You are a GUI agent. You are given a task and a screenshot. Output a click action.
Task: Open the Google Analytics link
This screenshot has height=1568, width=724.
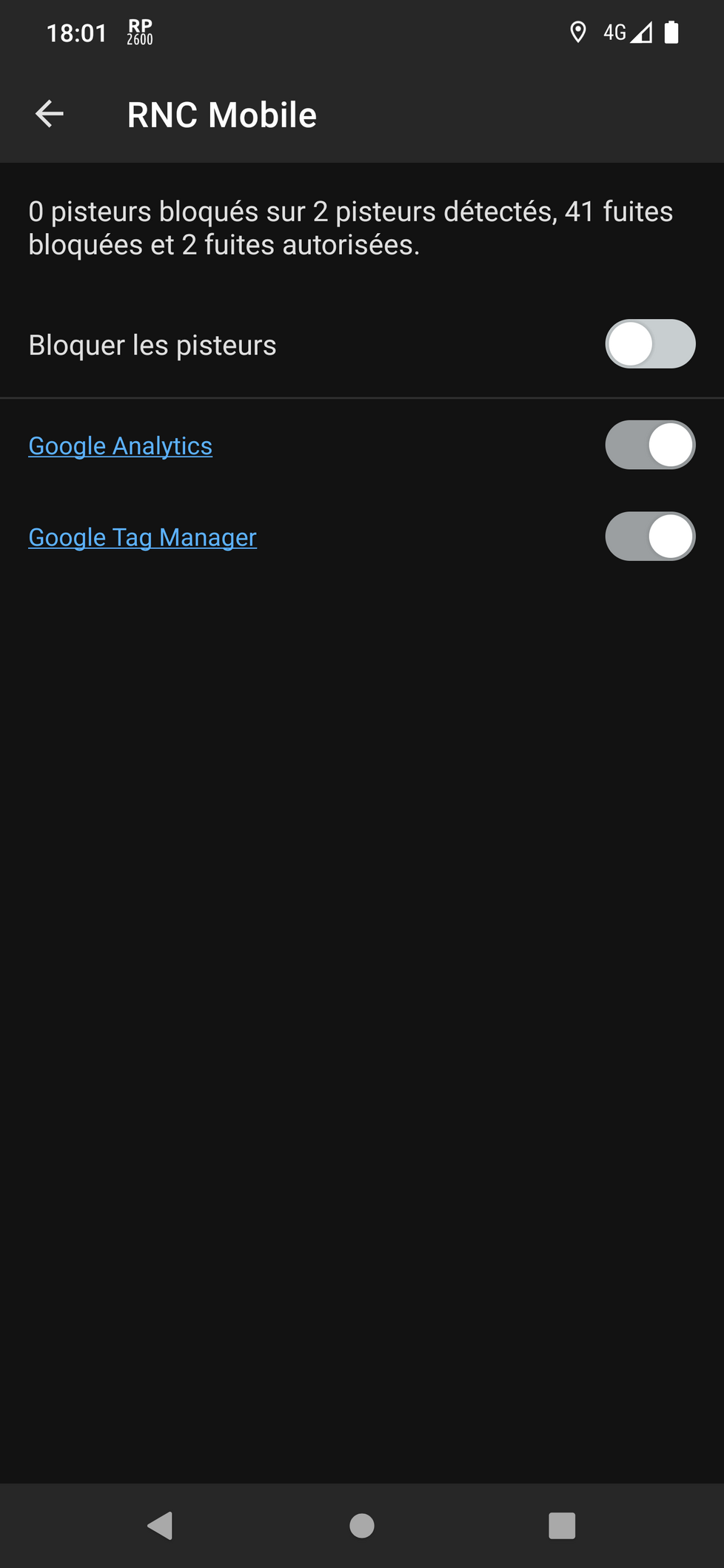120,446
